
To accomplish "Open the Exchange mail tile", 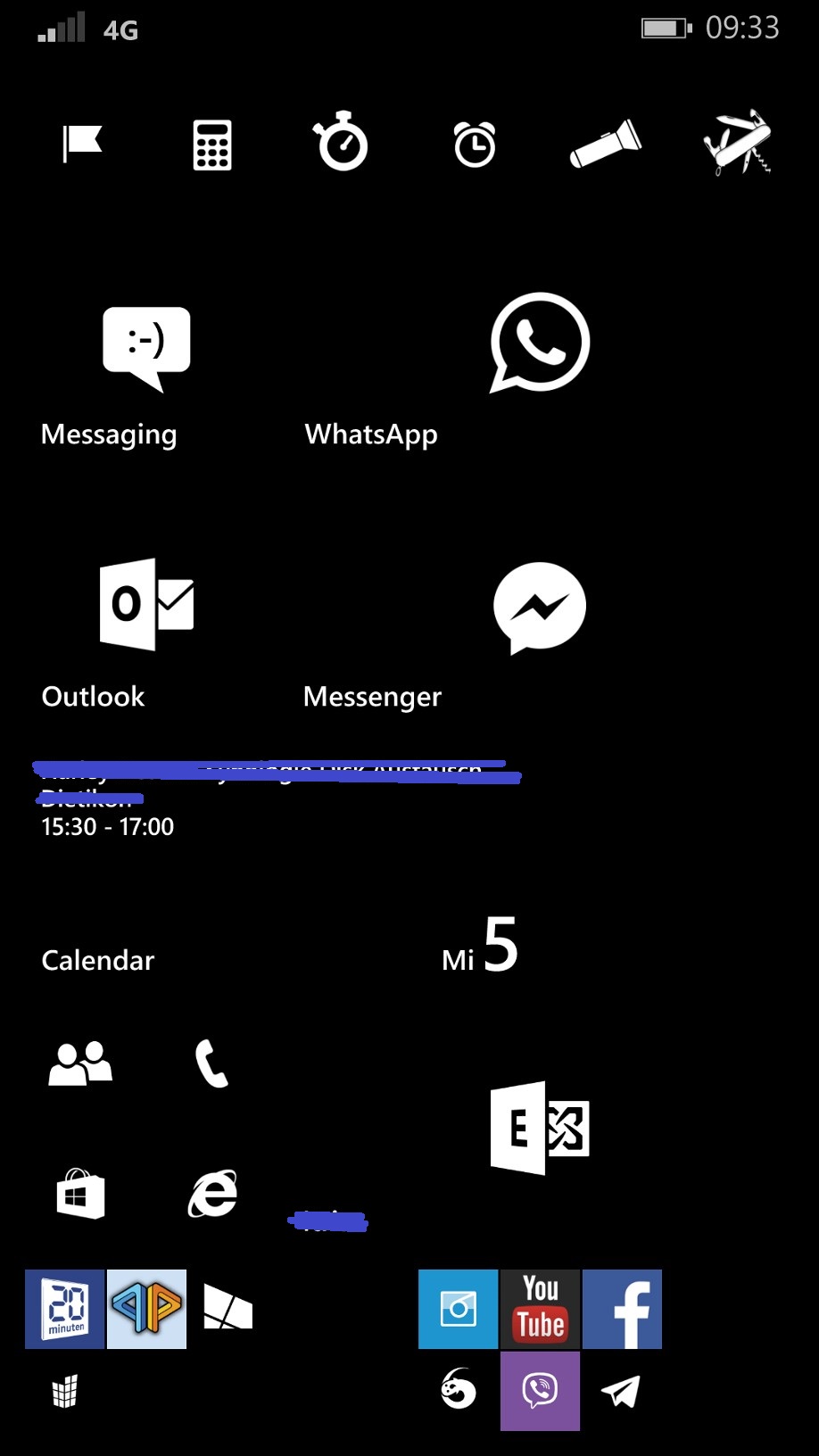I will pyautogui.click(x=539, y=1128).
